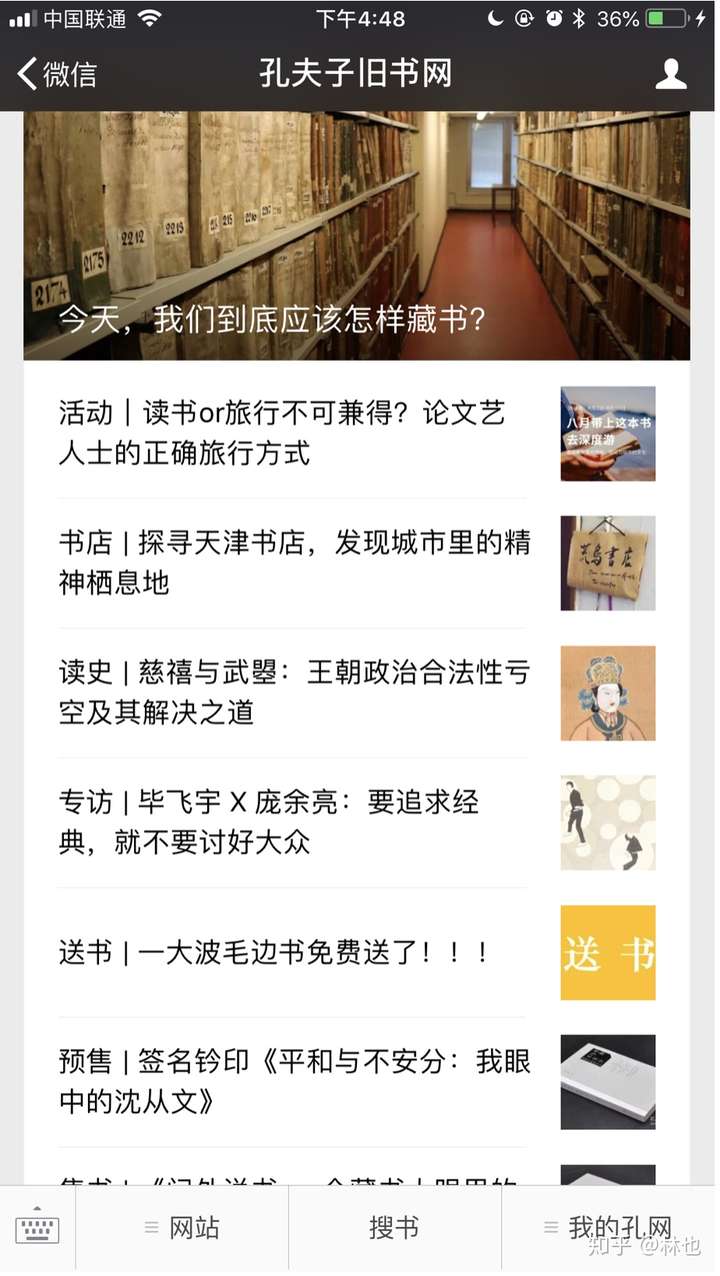Switch to the keyboard input icon

pos(37,1229)
